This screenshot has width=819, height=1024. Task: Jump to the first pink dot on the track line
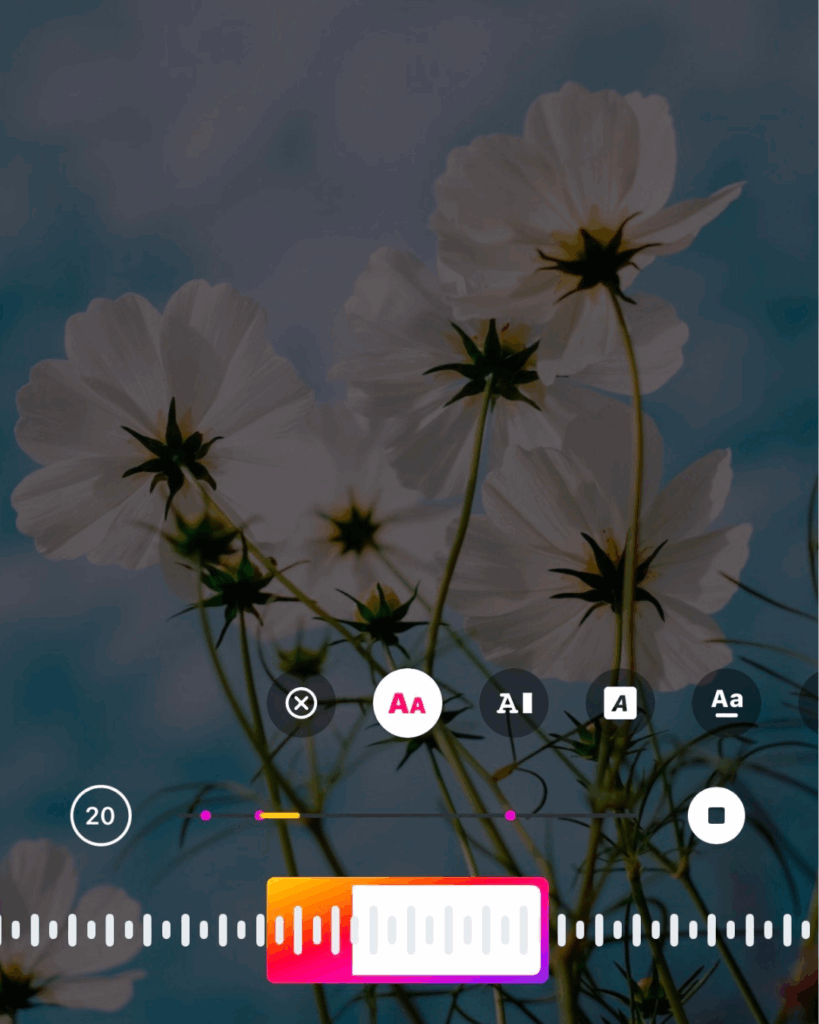pyautogui.click(x=206, y=816)
